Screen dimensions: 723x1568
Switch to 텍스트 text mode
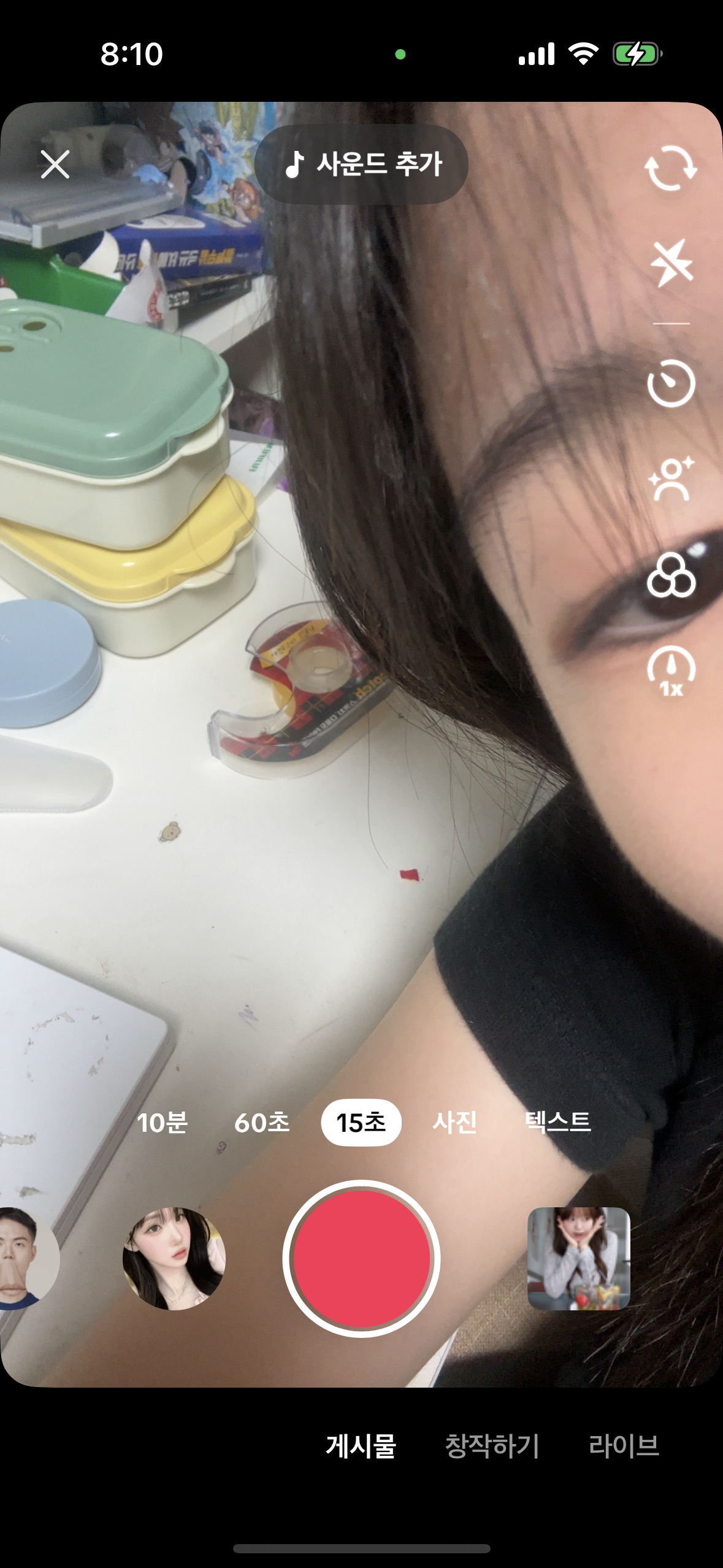[557, 1123]
